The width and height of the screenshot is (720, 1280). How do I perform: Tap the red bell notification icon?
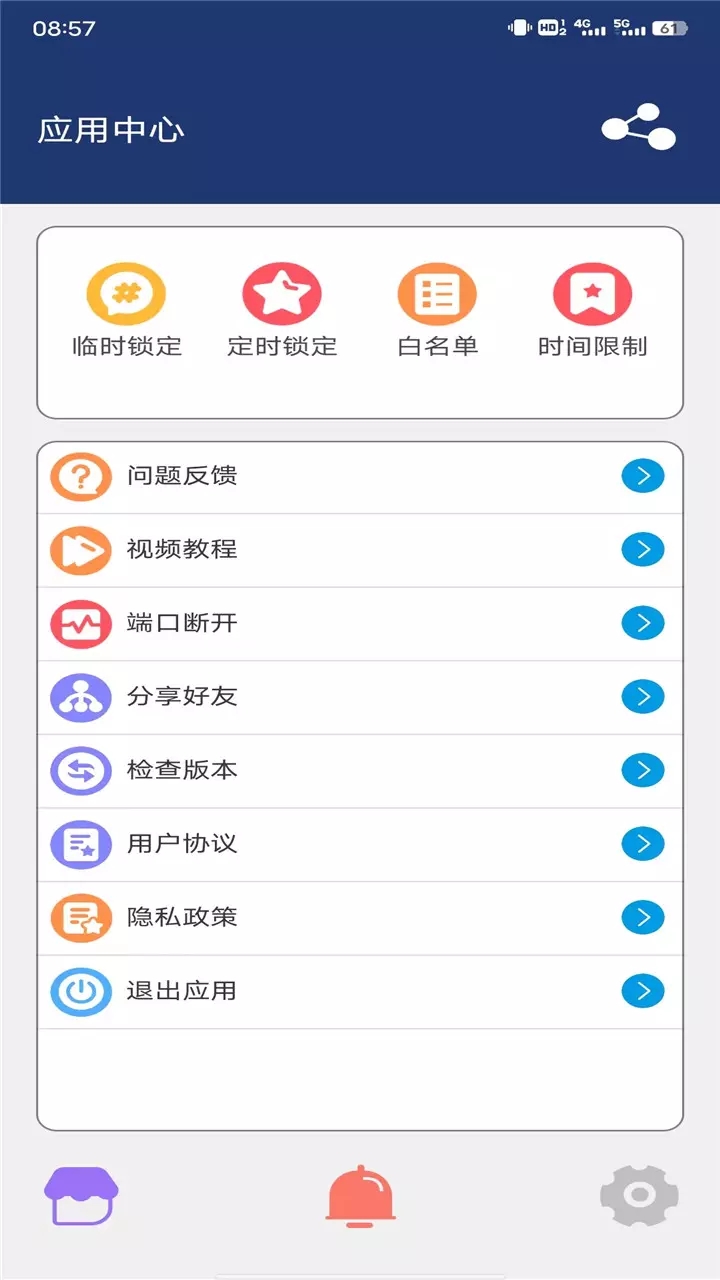360,1196
